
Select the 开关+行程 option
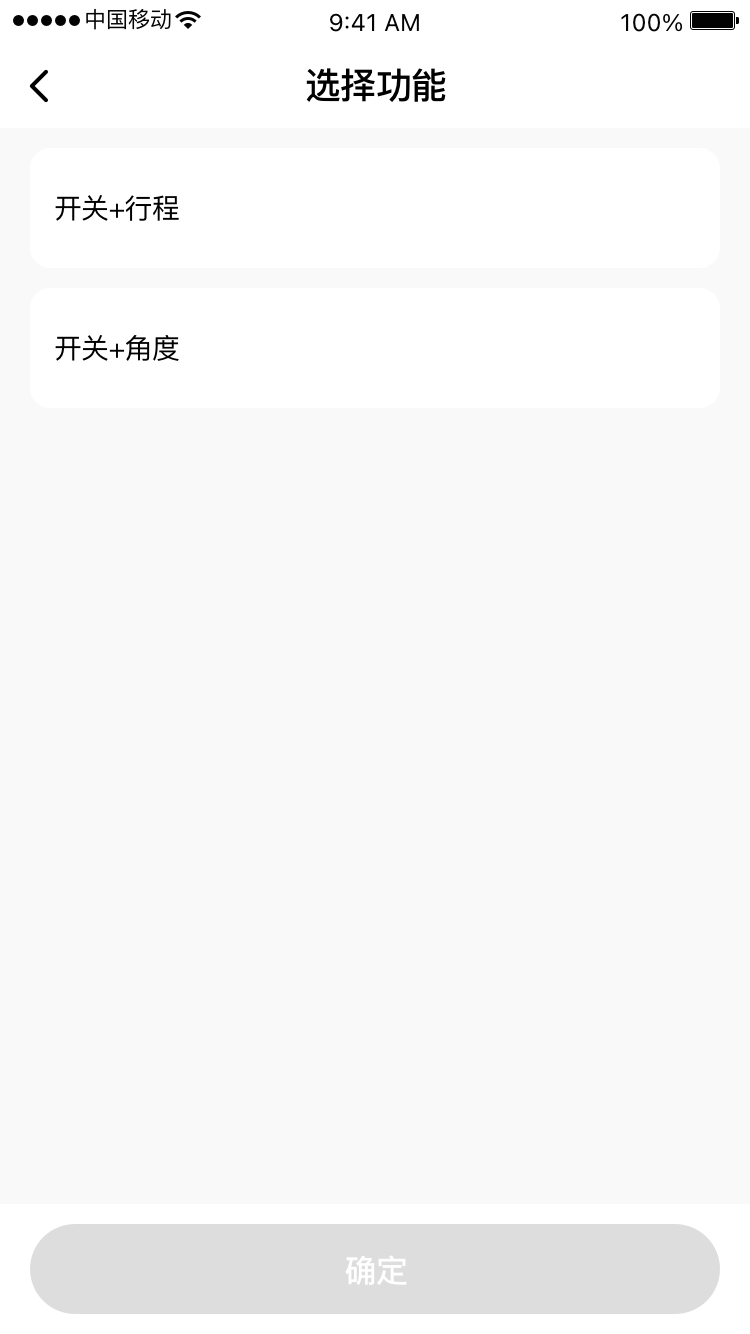pyautogui.click(x=375, y=208)
